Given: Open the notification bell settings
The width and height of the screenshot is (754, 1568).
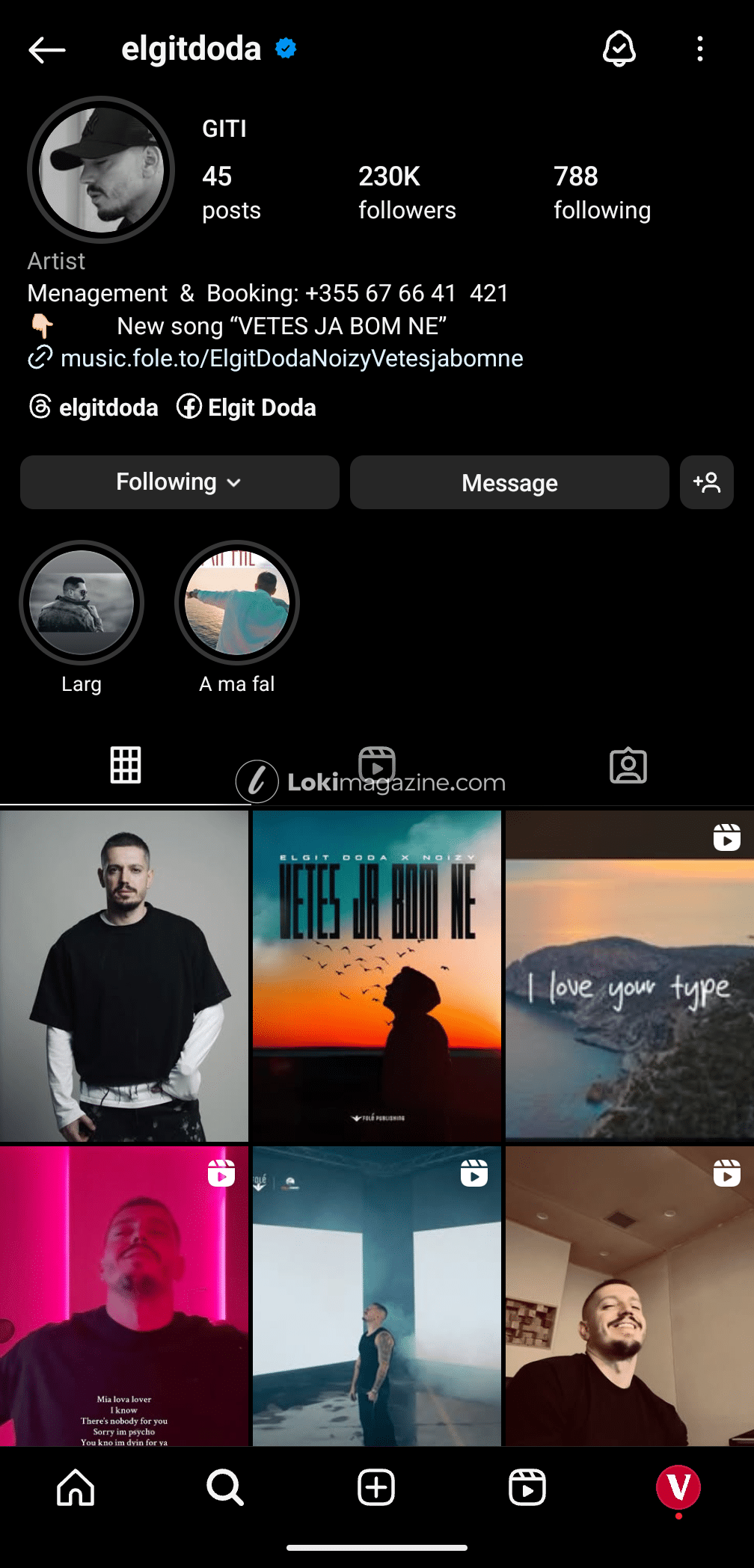Looking at the screenshot, I should (x=619, y=49).
